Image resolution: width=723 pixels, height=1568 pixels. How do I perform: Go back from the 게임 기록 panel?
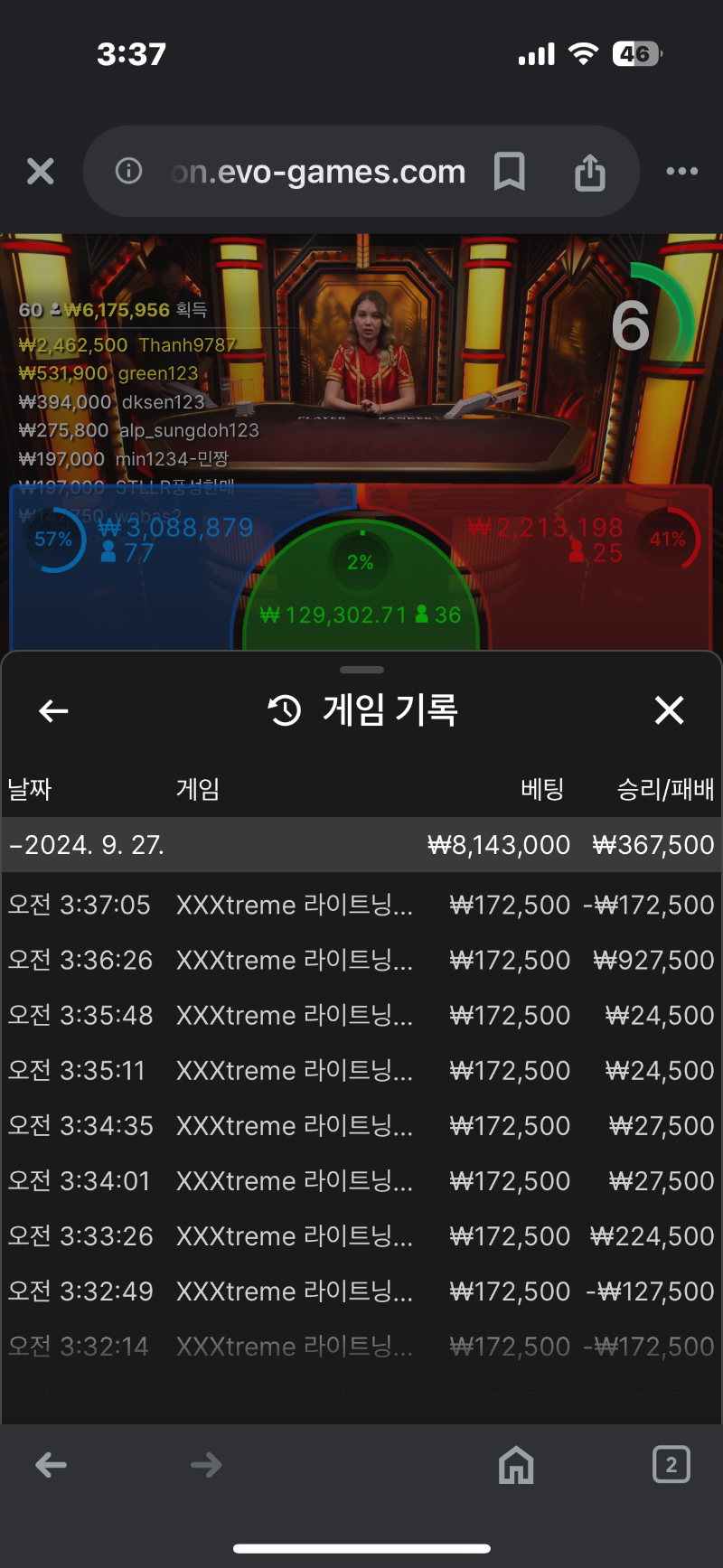[53, 711]
